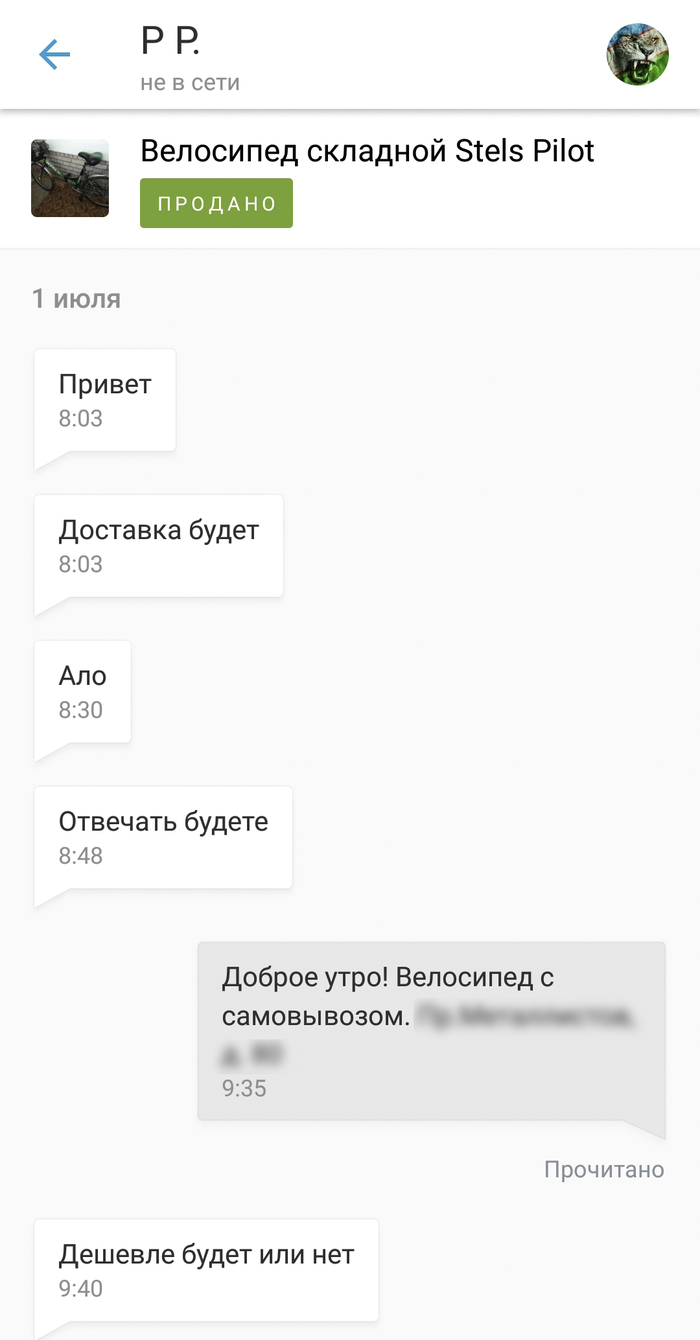Open the user's profile avatar
Image resolution: width=700 pixels, height=1340 pixels.
click(638, 54)
